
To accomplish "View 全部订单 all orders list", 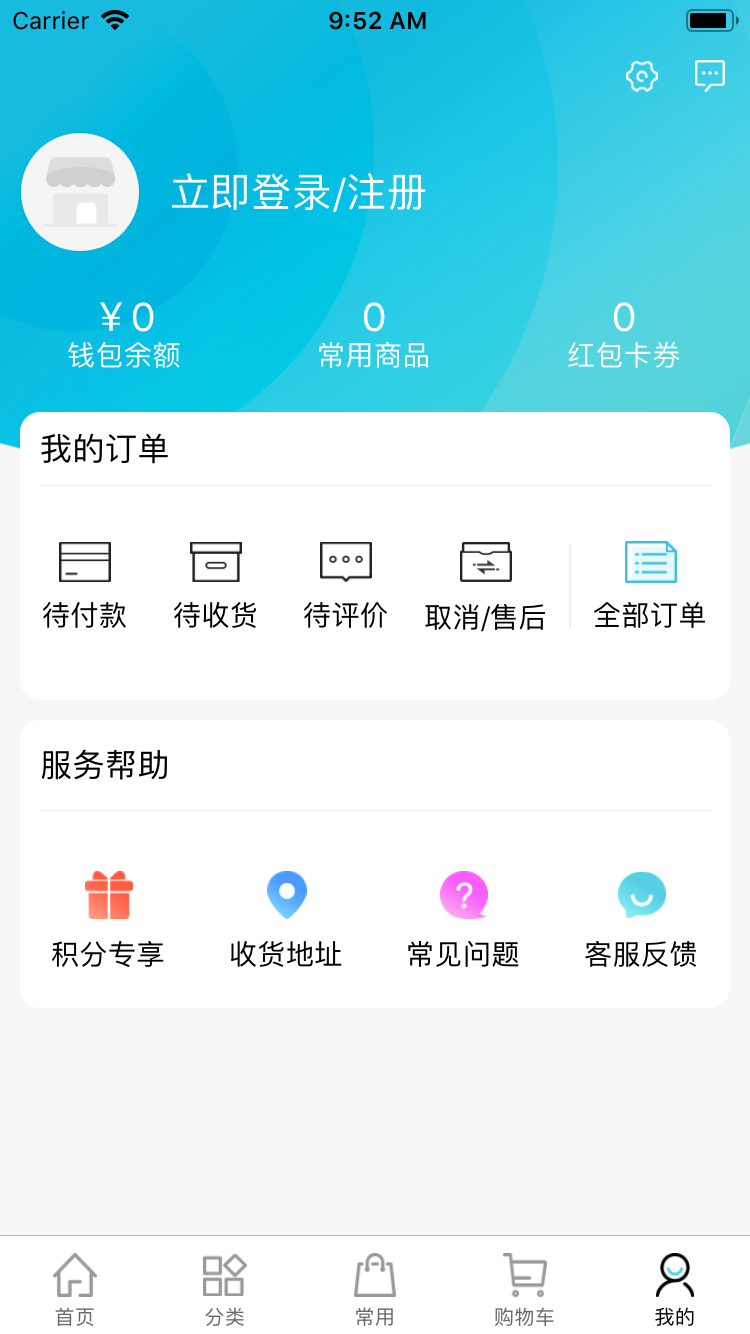I will pyautogui.click(x=651, y=580).
